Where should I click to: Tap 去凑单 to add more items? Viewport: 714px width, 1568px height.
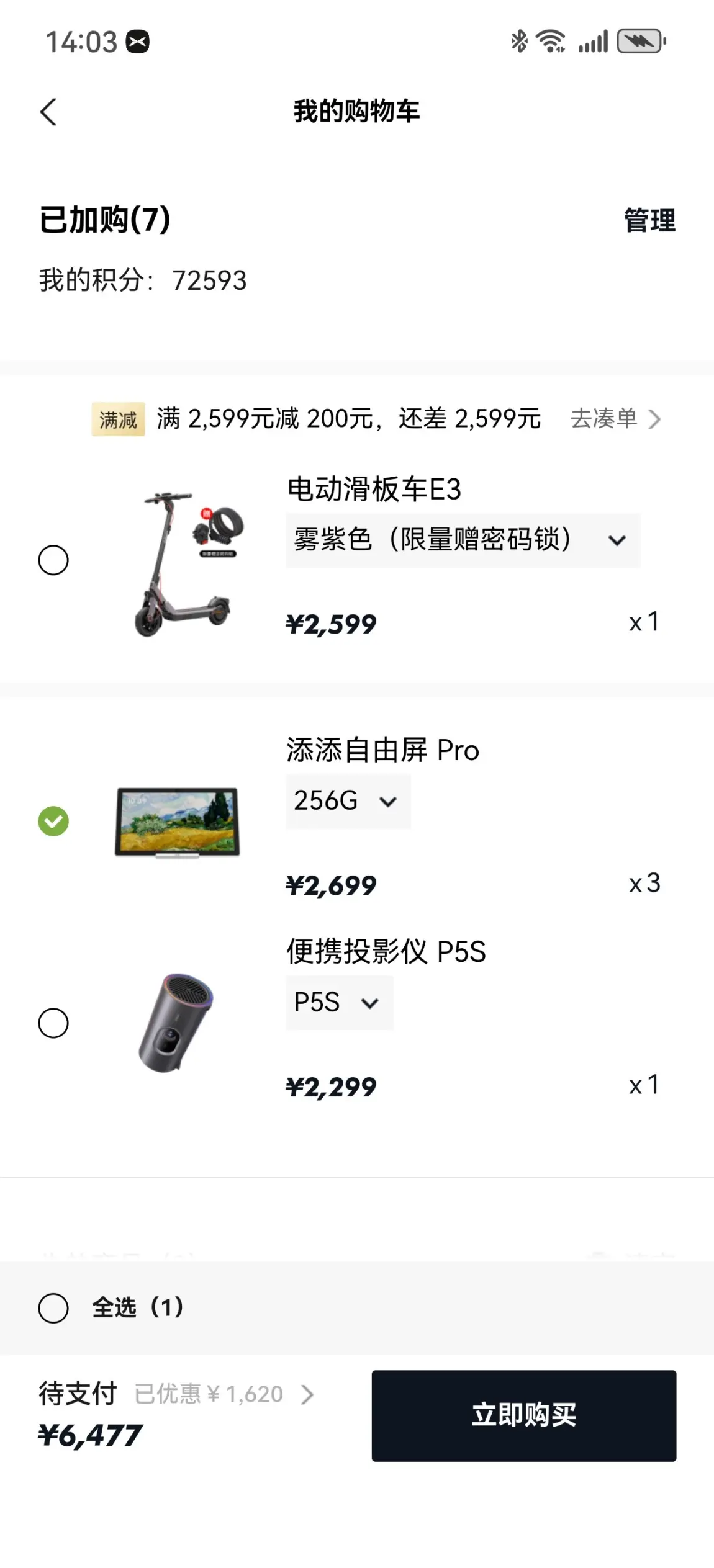pos(615,419)
